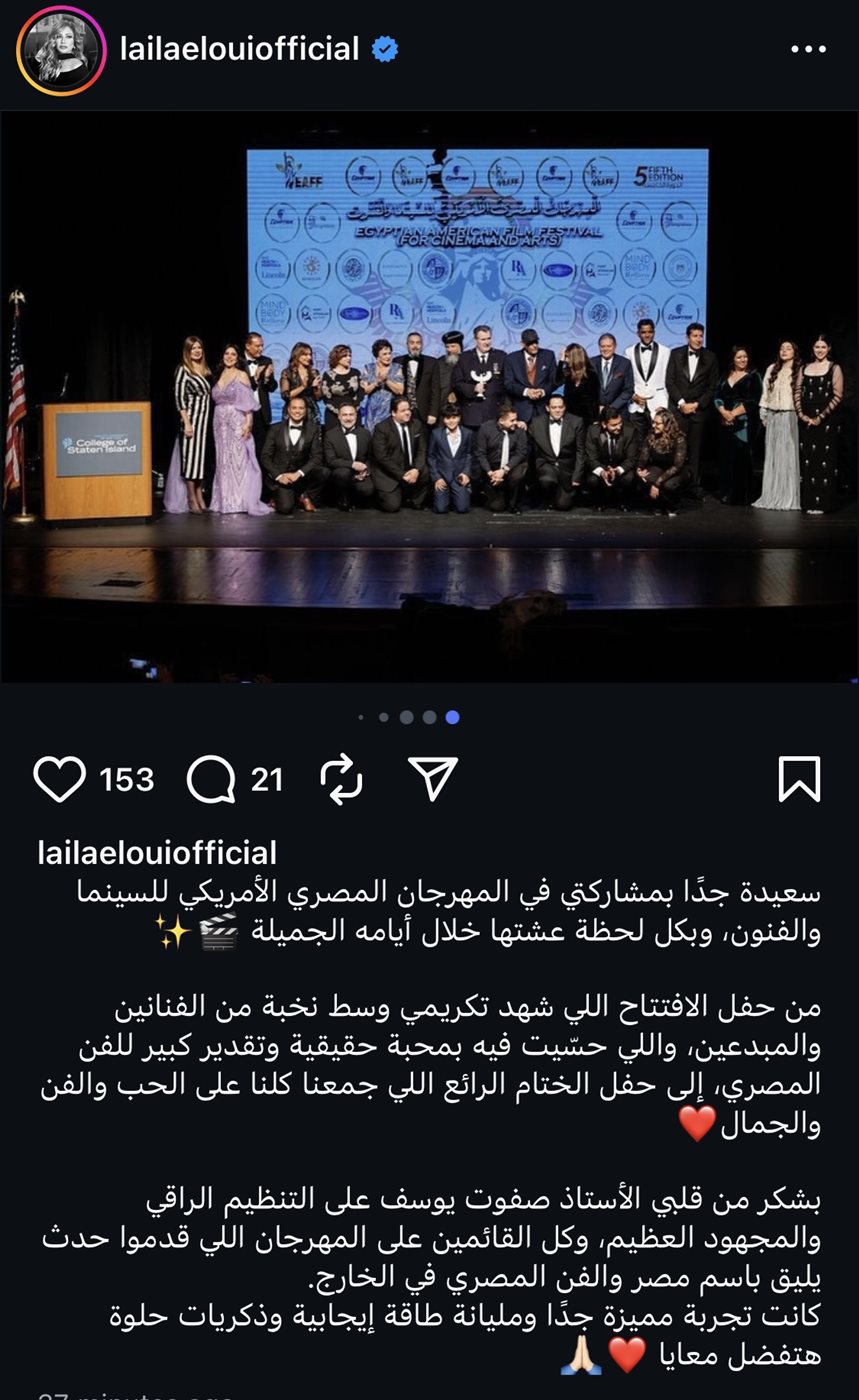Repost this post
This screenshot has height=1400, width=859.
341,779
